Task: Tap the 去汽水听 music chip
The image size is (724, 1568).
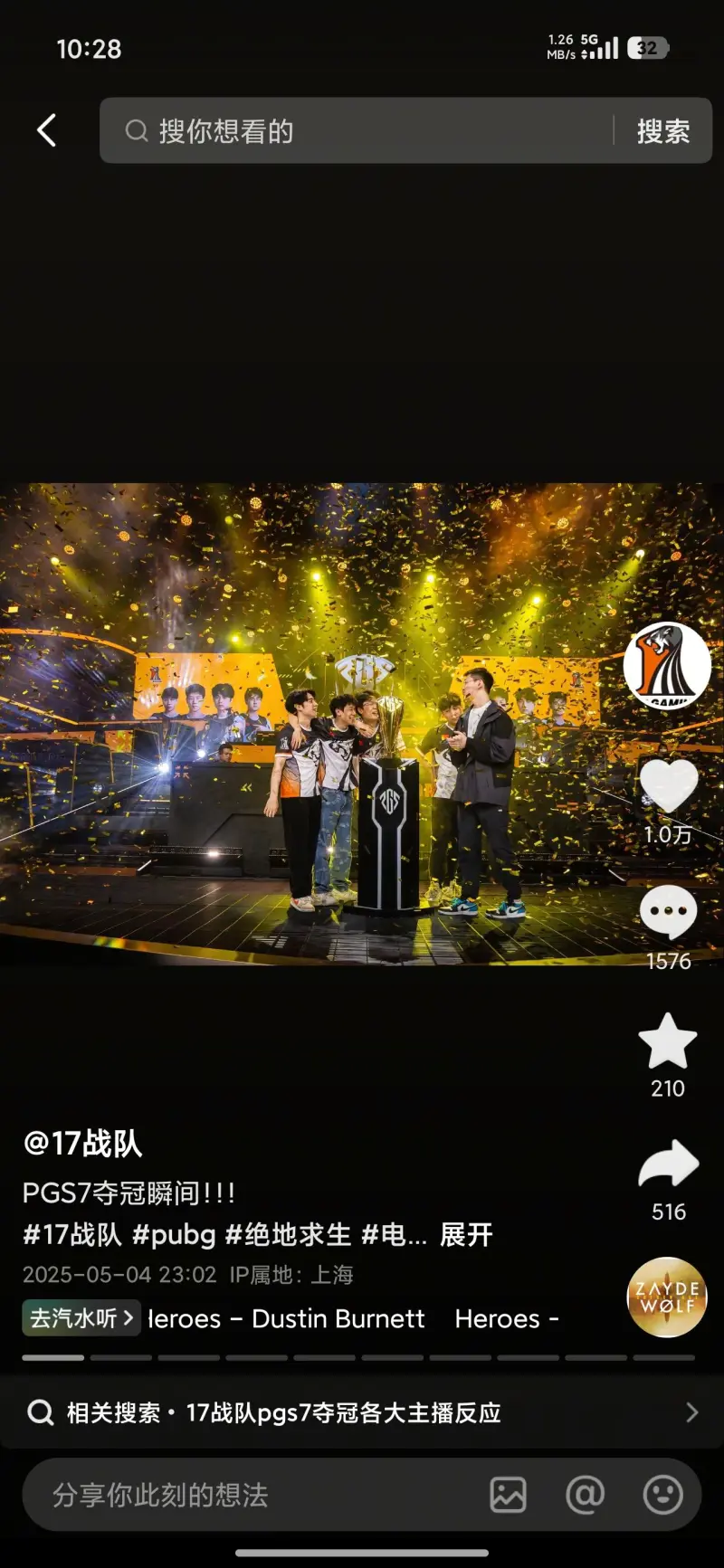Action: pyautogui.click(x=81, y=1317)
